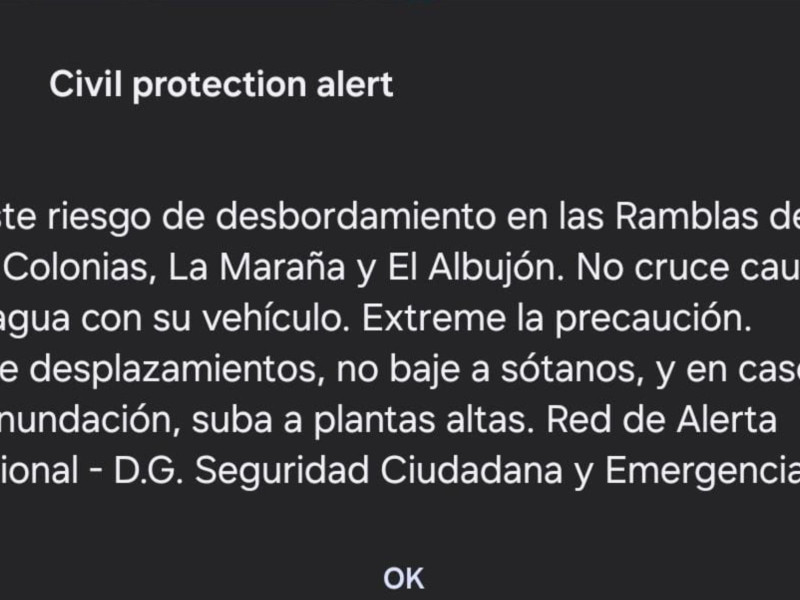Dismiss the Civil protection alert with OK
The height and width of the screenshot is (600, 800).
click(404, 577)
